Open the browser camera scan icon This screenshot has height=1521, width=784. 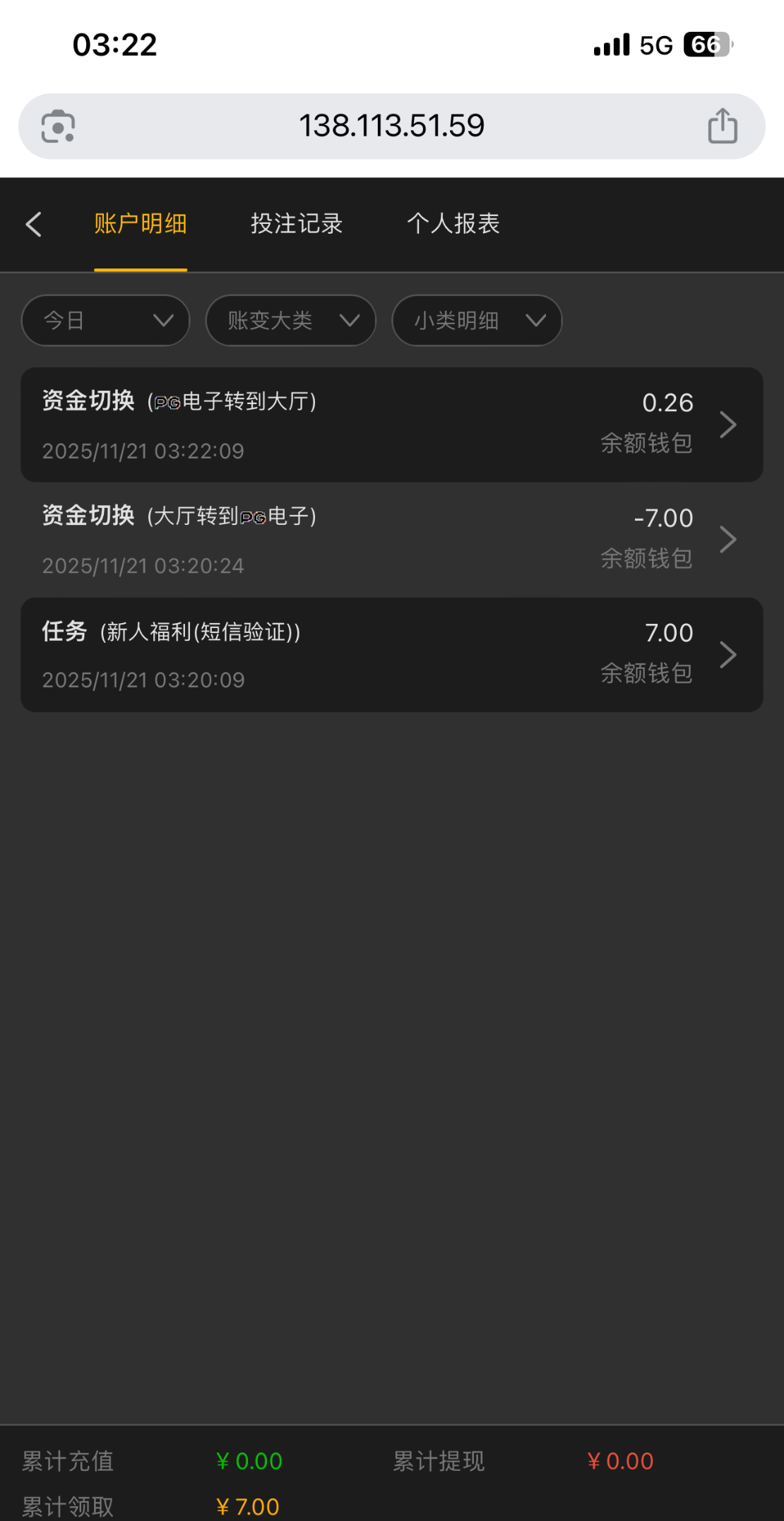(x=58, y=126)
